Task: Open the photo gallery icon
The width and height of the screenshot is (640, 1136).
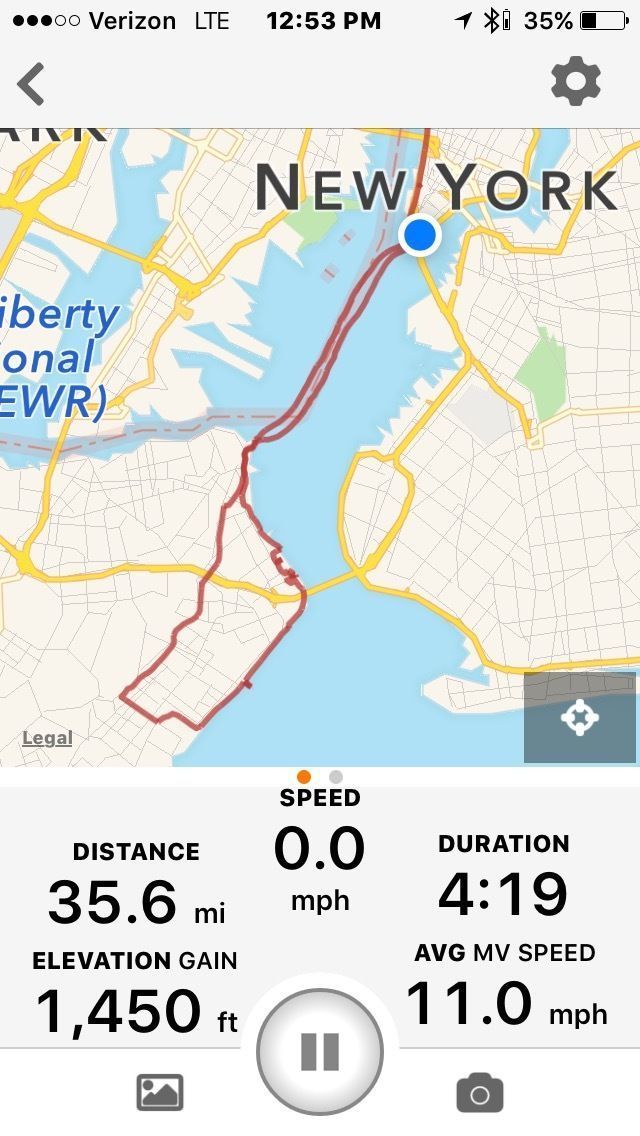Action: point(160,1093)
